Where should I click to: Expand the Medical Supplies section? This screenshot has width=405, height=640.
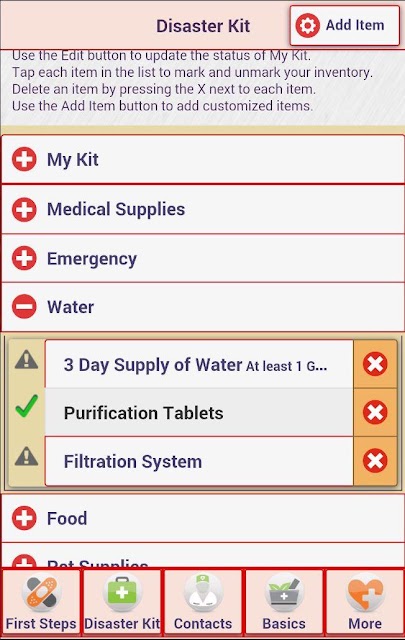pos(203,209)
